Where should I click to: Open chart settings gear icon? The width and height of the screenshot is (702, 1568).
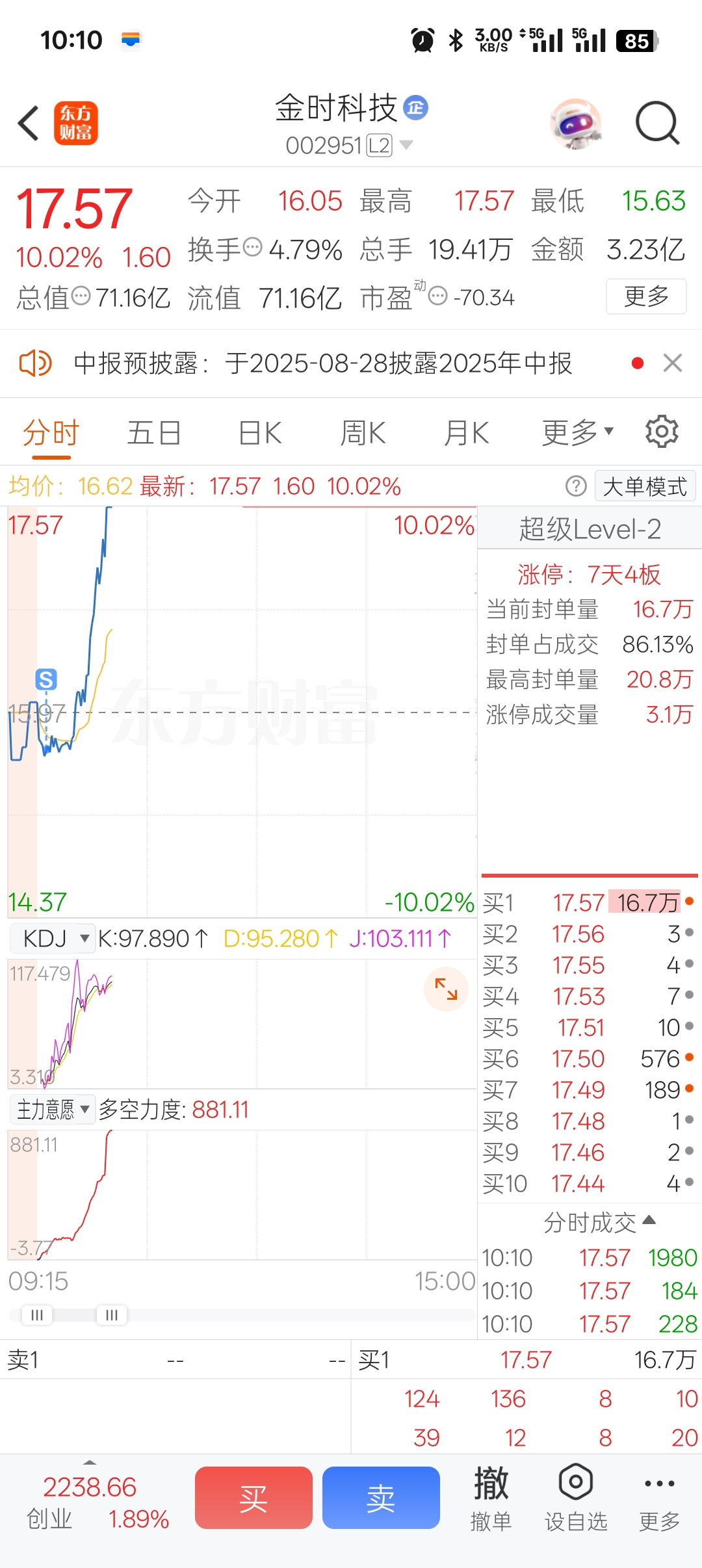tap(662, 432)
